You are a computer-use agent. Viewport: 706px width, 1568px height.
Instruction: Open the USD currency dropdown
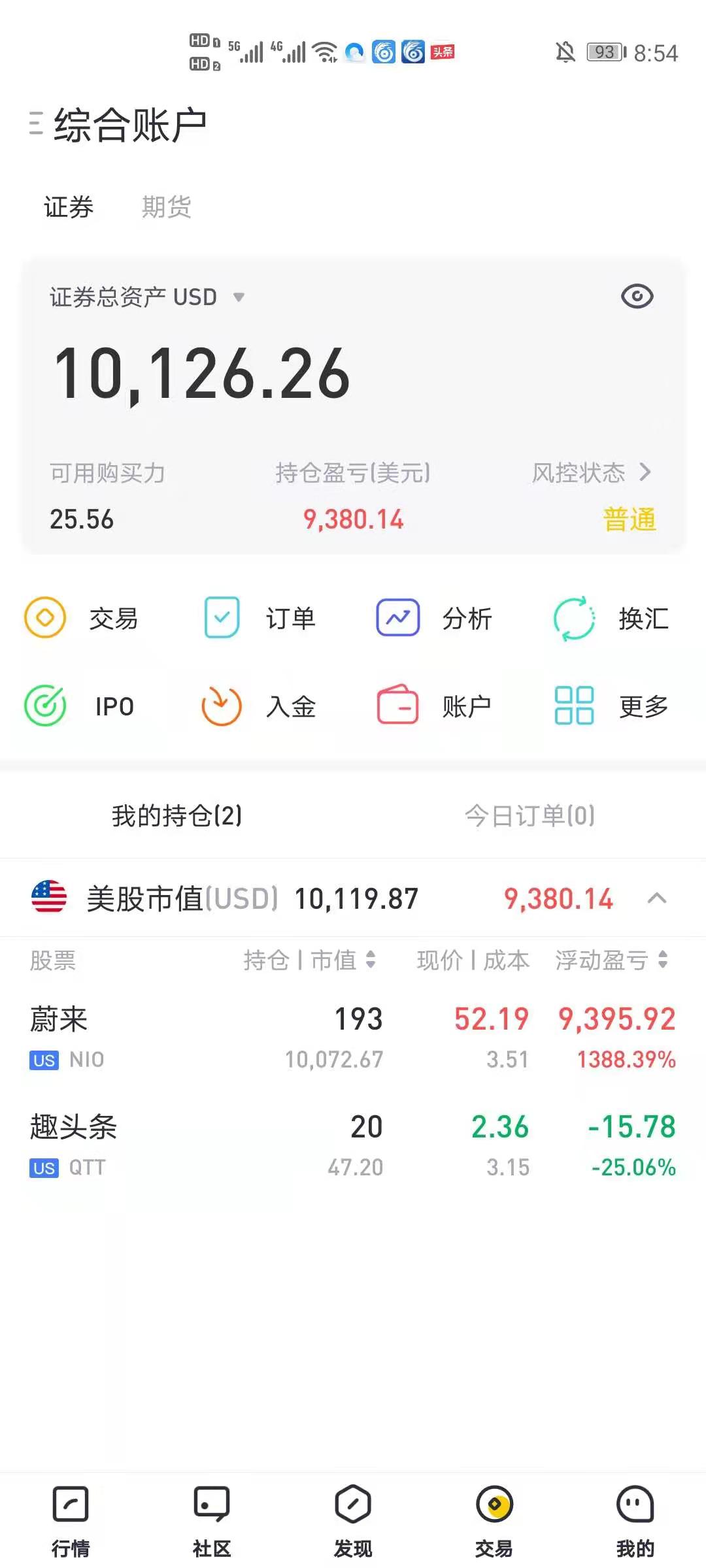pyautogui.click(x=239, y=297)
